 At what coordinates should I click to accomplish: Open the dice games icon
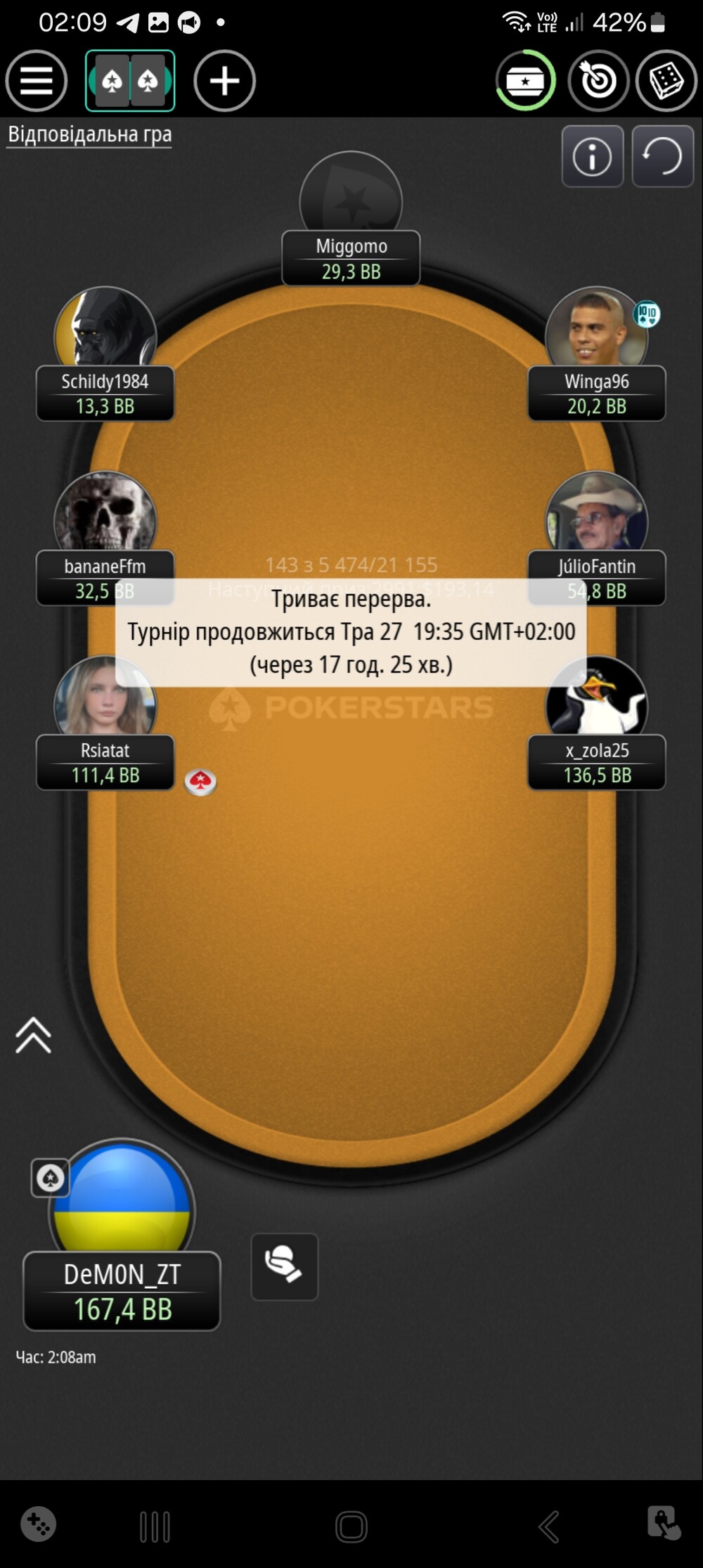[x=666, y=81]
